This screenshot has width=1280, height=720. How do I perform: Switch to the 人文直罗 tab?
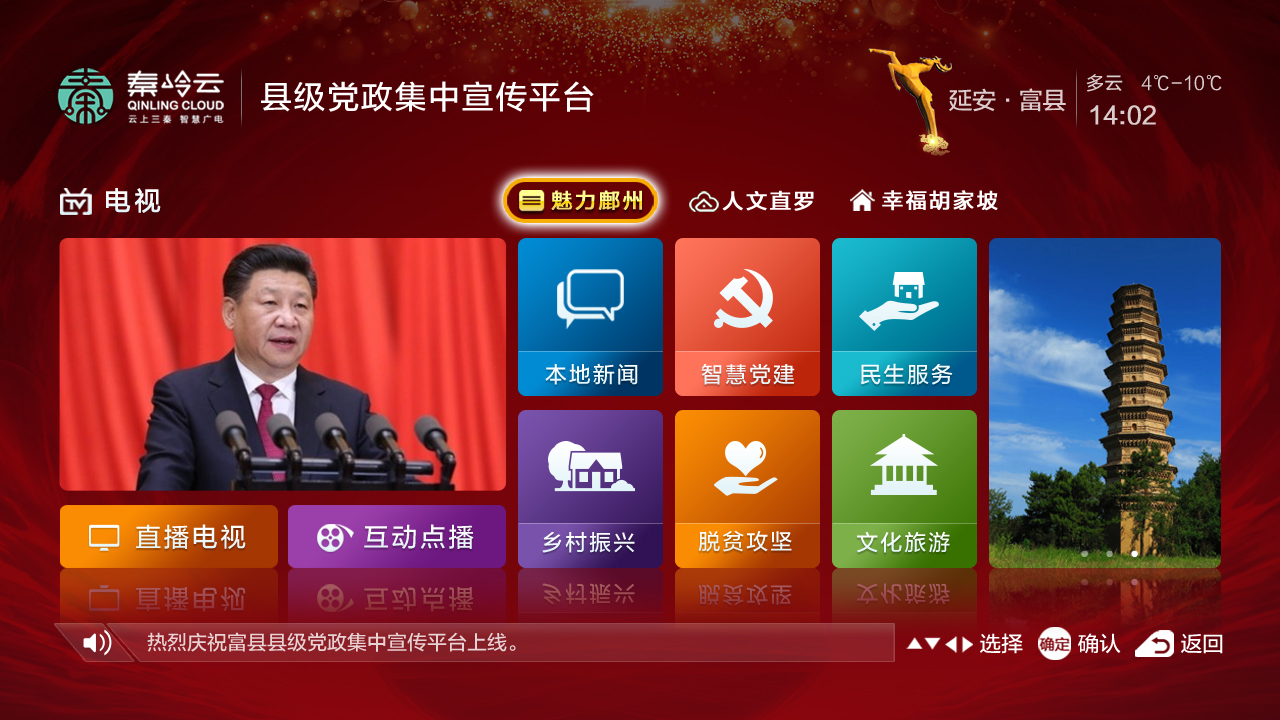753,201
